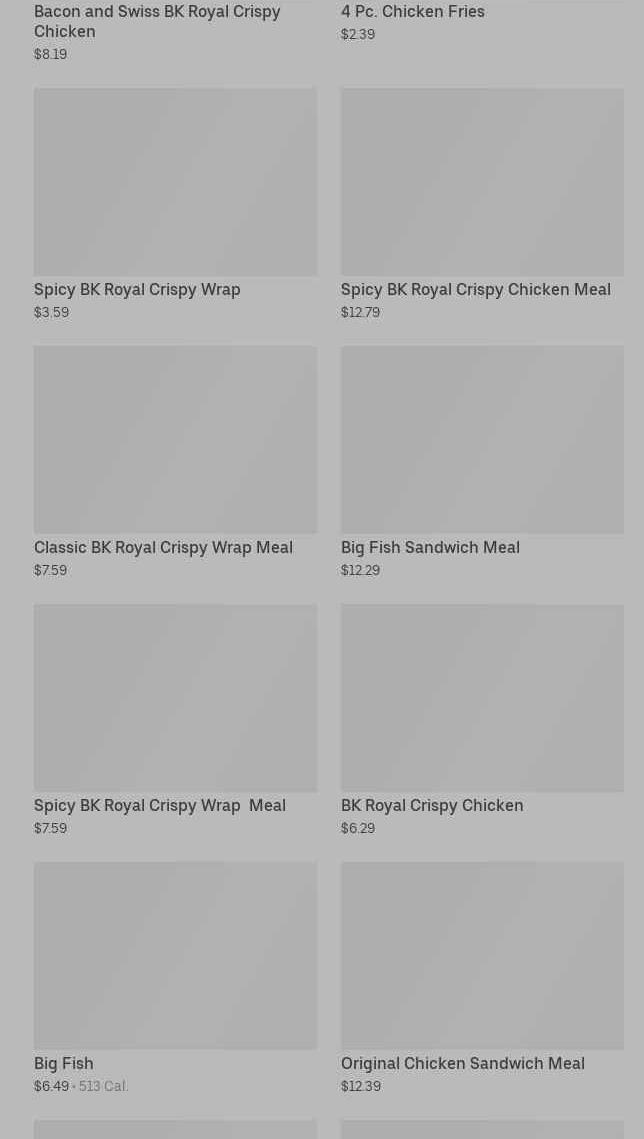
Task: Open the $6.29 BK Royal Crispy Chicken
Action: (x=482, y=699)
